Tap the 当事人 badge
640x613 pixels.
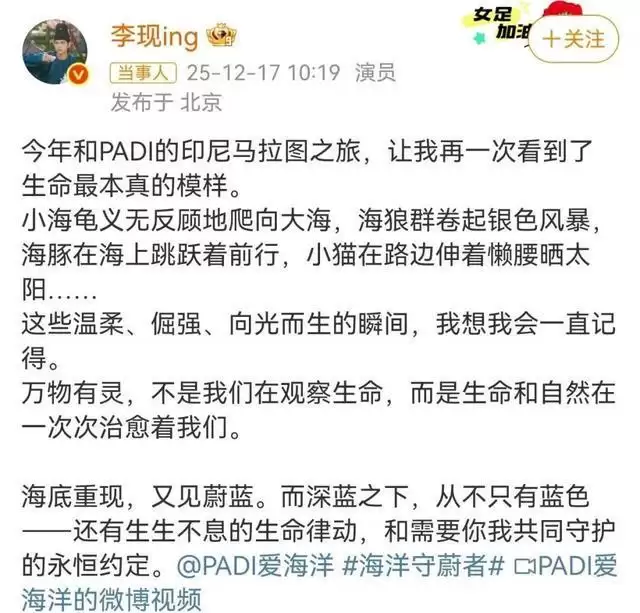point(143,73)
